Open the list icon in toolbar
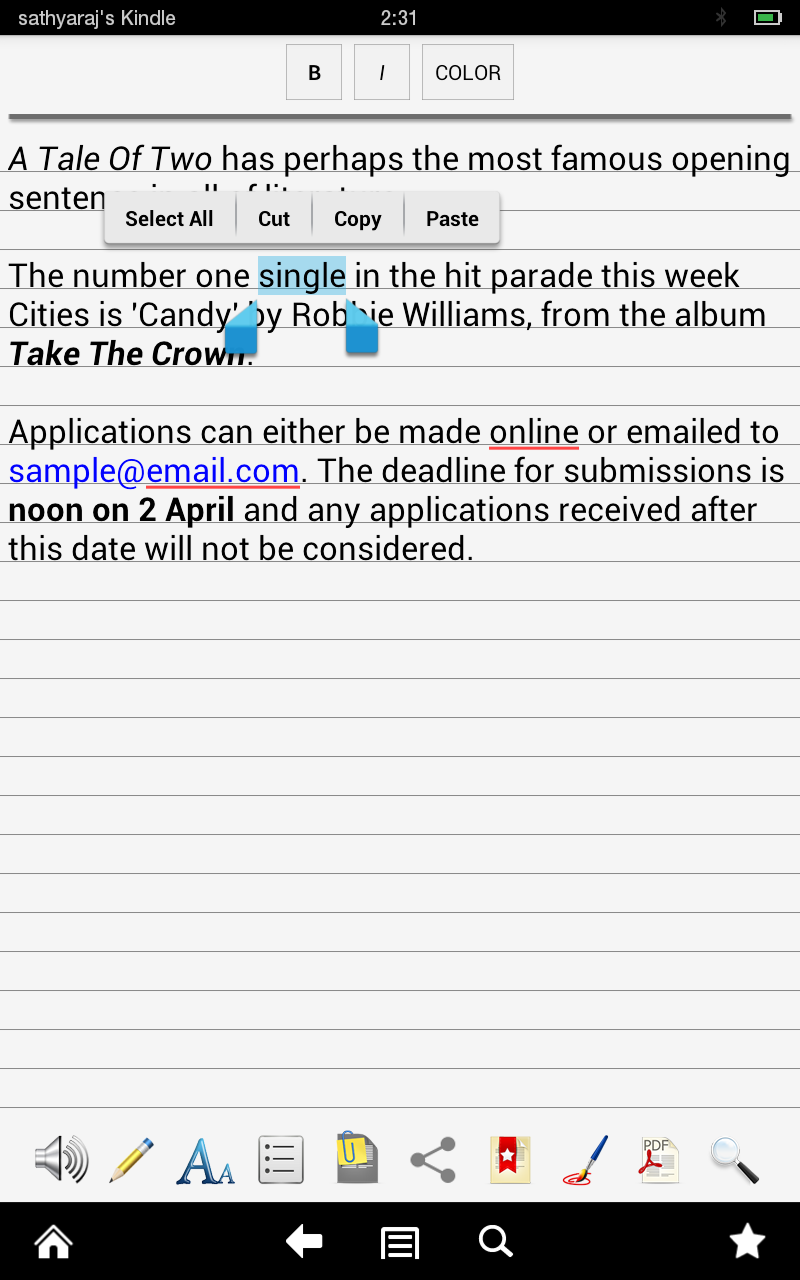Viewport: 800px width, 1280px height. 281,1160
